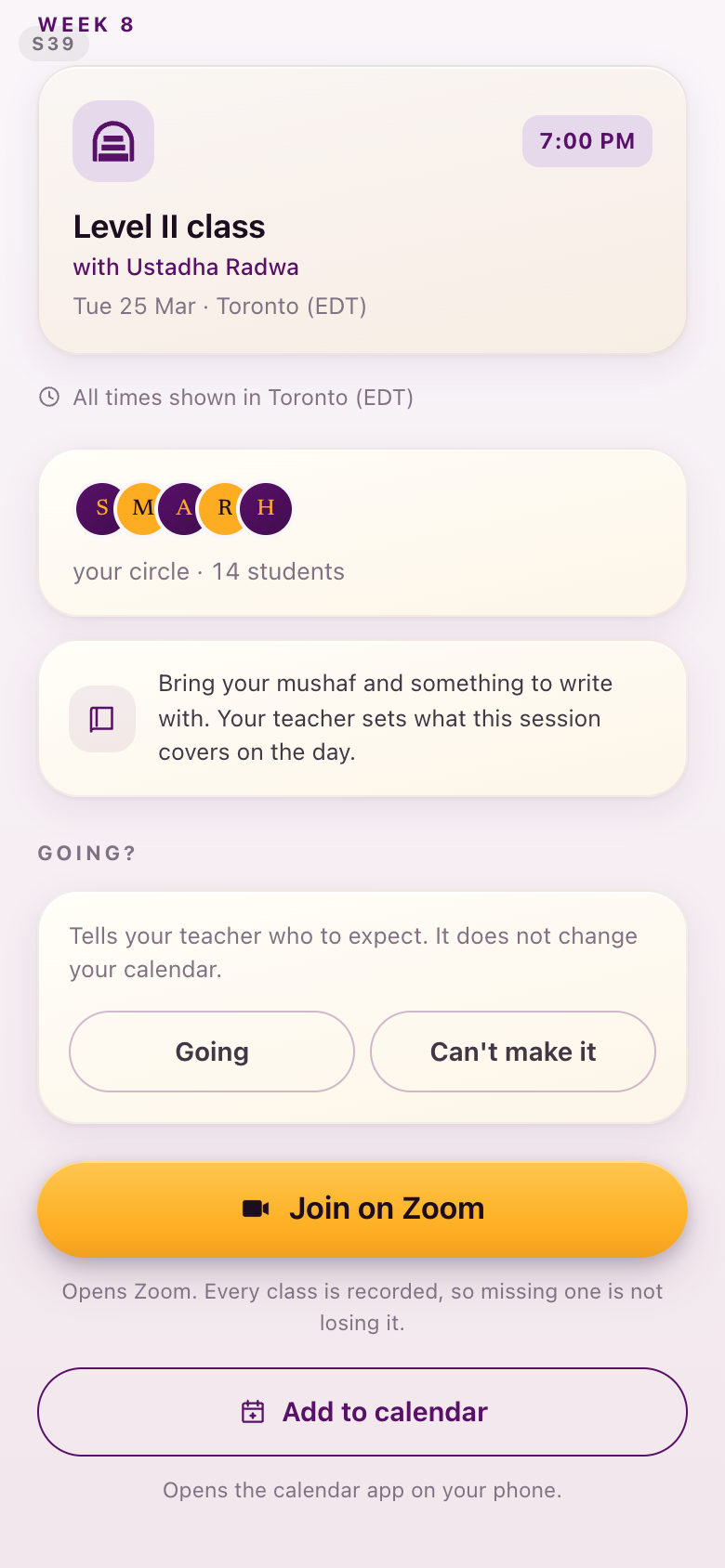The height and width of the screenshot is (1568, 725).
Task: Select Can't make it
Action: (x=513, y=1052)
